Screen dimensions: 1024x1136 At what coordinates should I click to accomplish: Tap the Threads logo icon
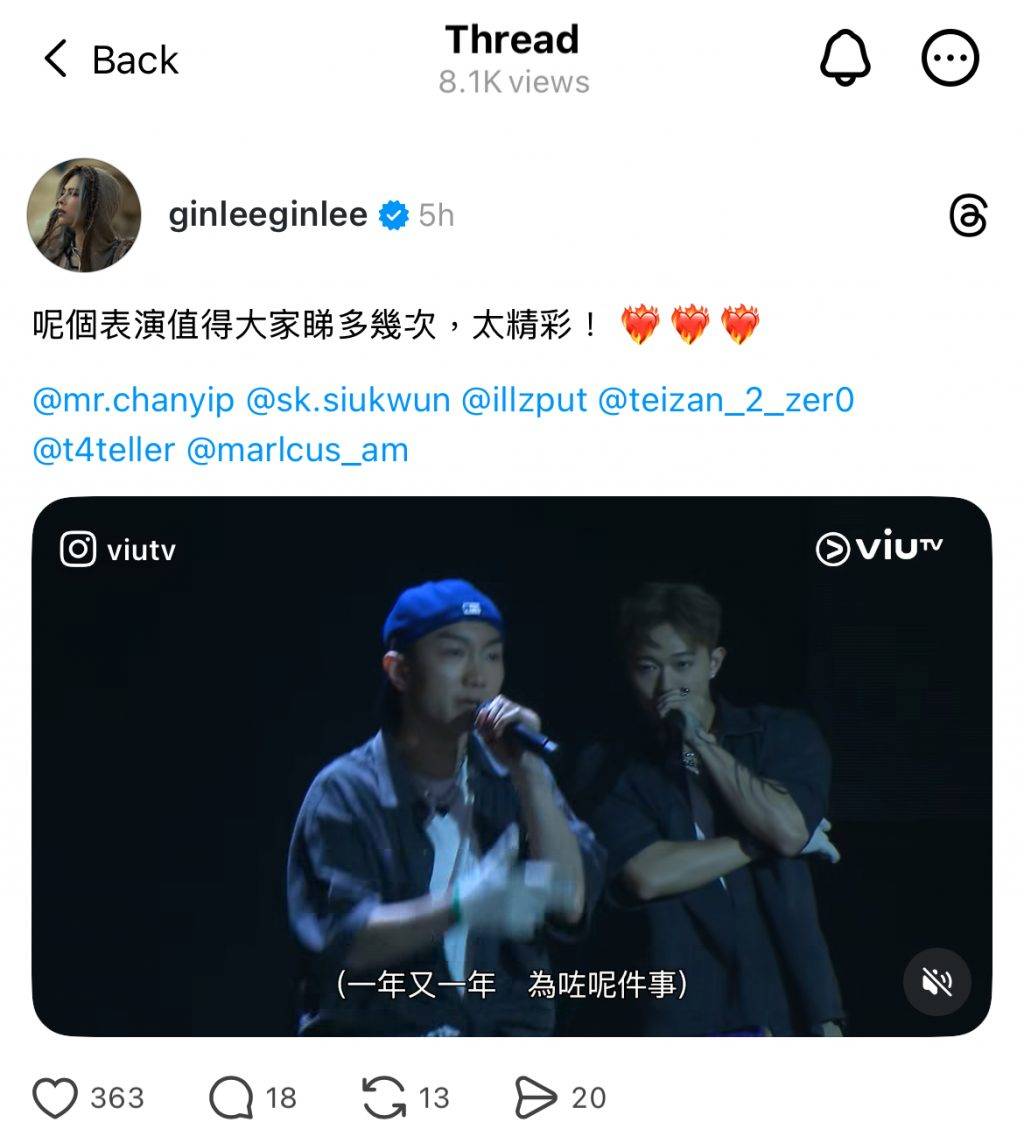[x=967, y=216]
